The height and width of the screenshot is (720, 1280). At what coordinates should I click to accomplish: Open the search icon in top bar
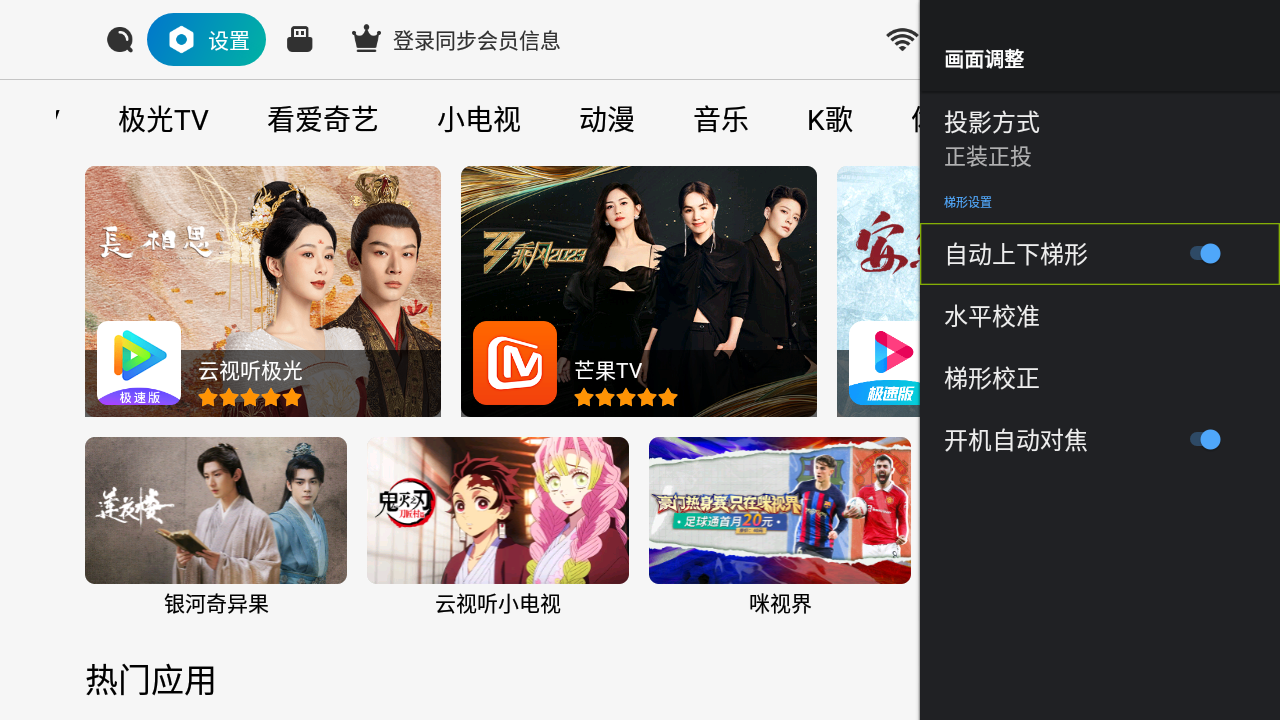pos(120,40)
